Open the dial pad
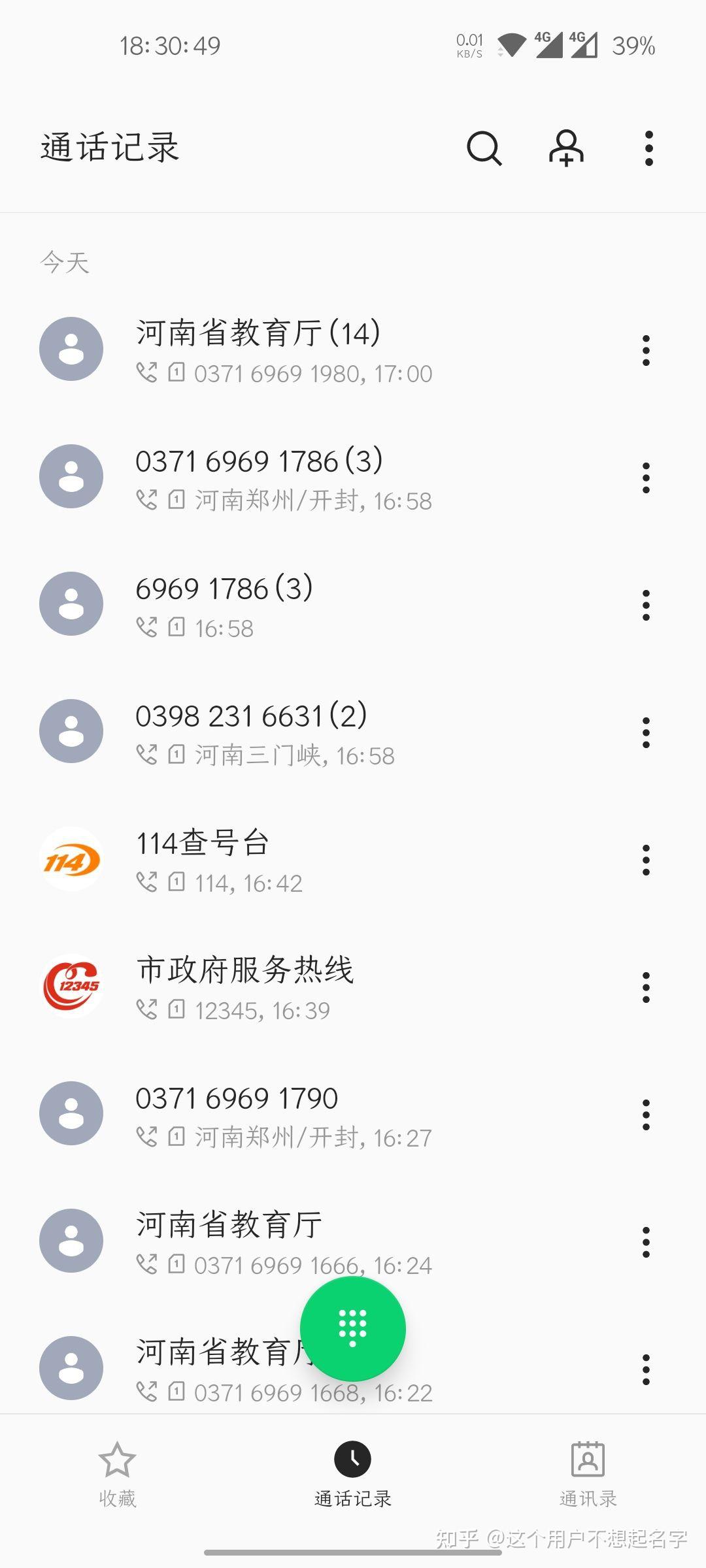 click(x=353, y=1328)
